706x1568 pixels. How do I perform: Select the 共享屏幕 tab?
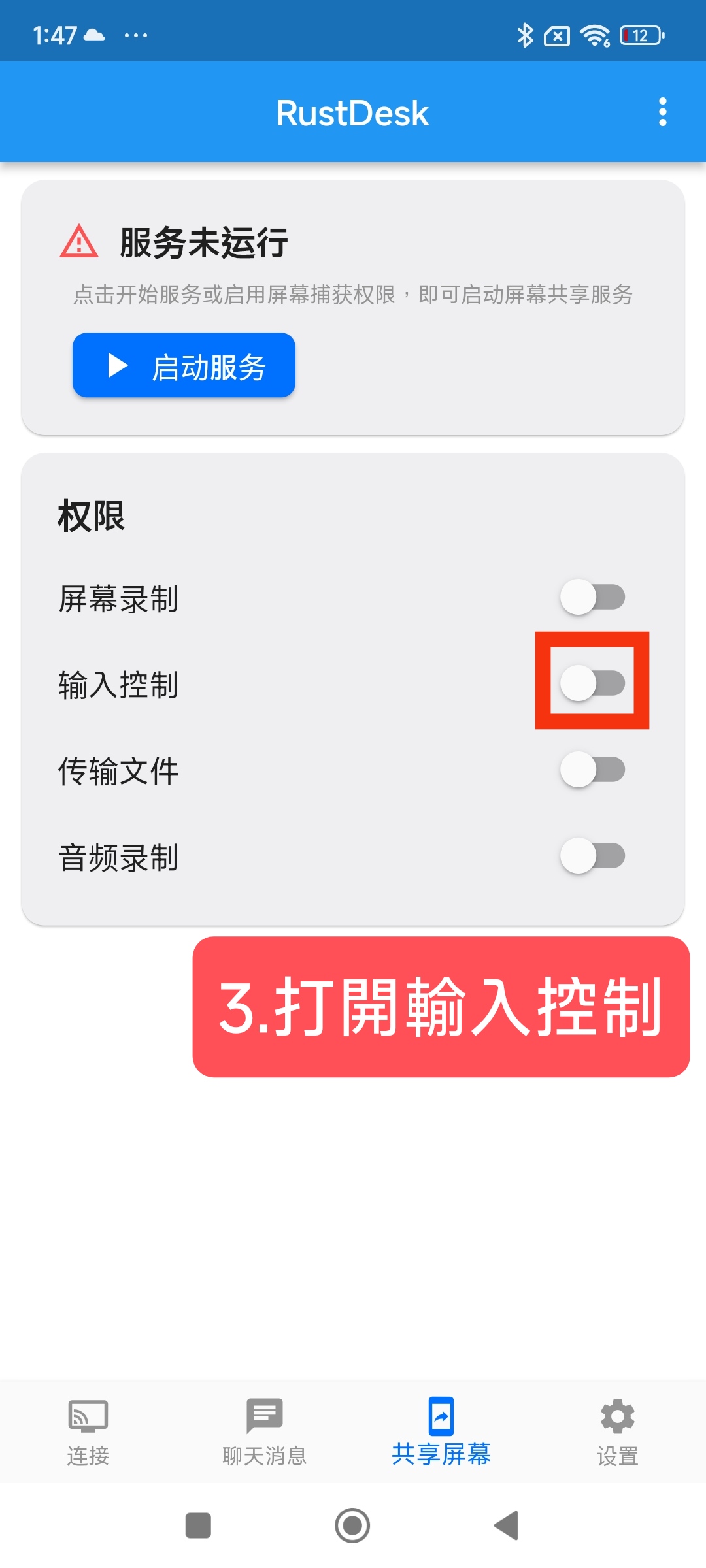[441, 1432]
